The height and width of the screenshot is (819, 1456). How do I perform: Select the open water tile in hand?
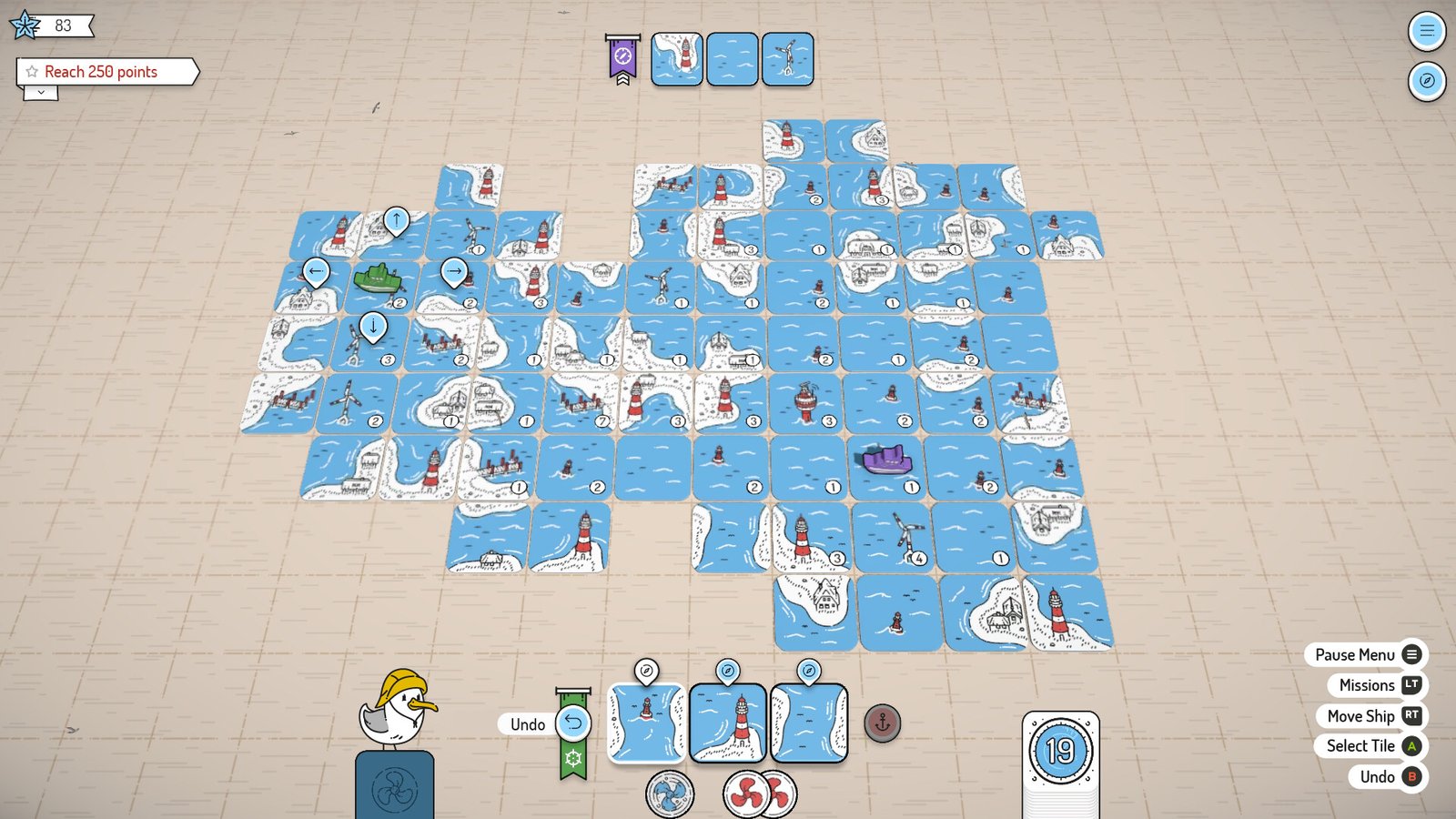[x=809, y=723]
